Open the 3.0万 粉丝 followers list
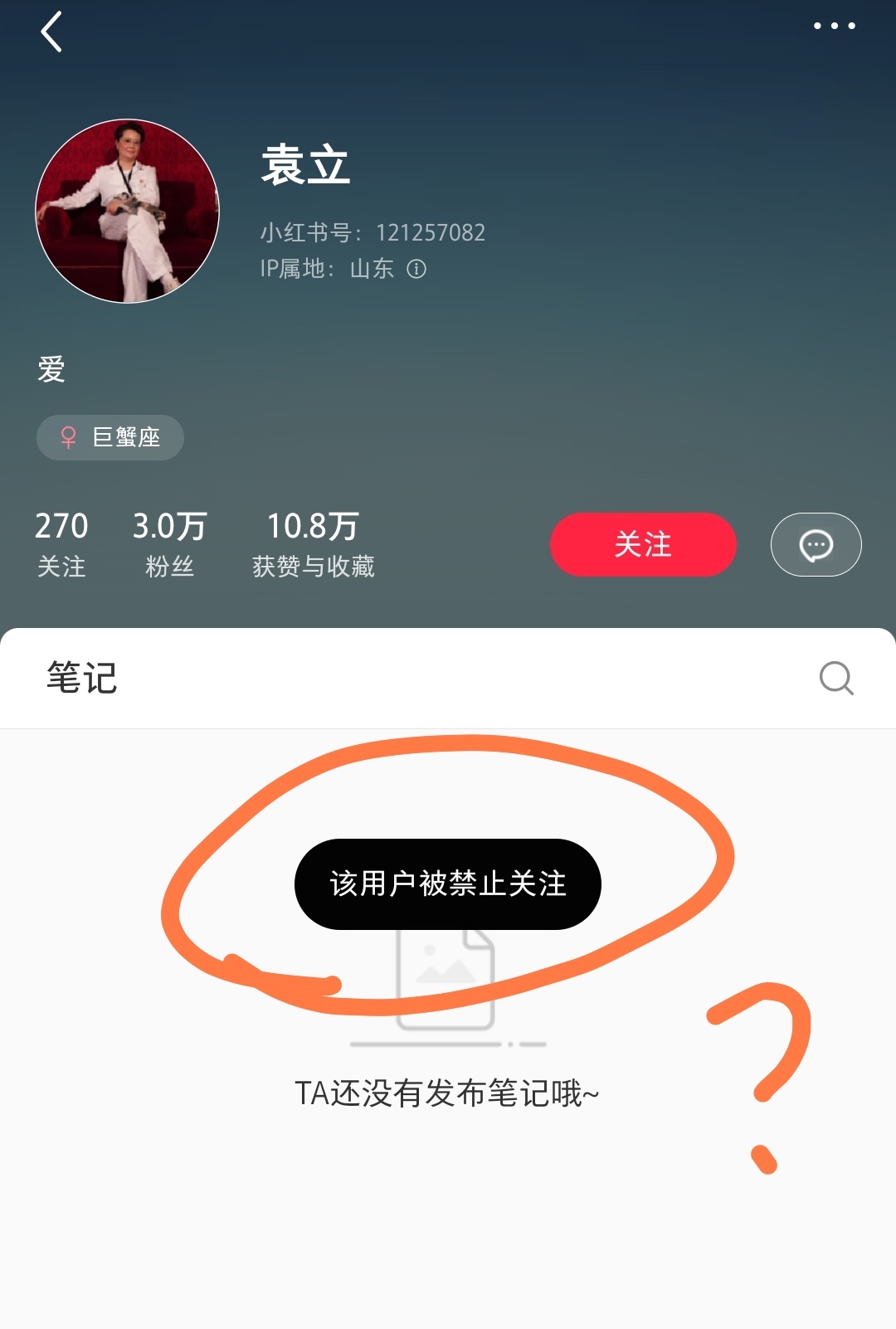Viewport: 896px width, 1329px height. pos(169,543)
